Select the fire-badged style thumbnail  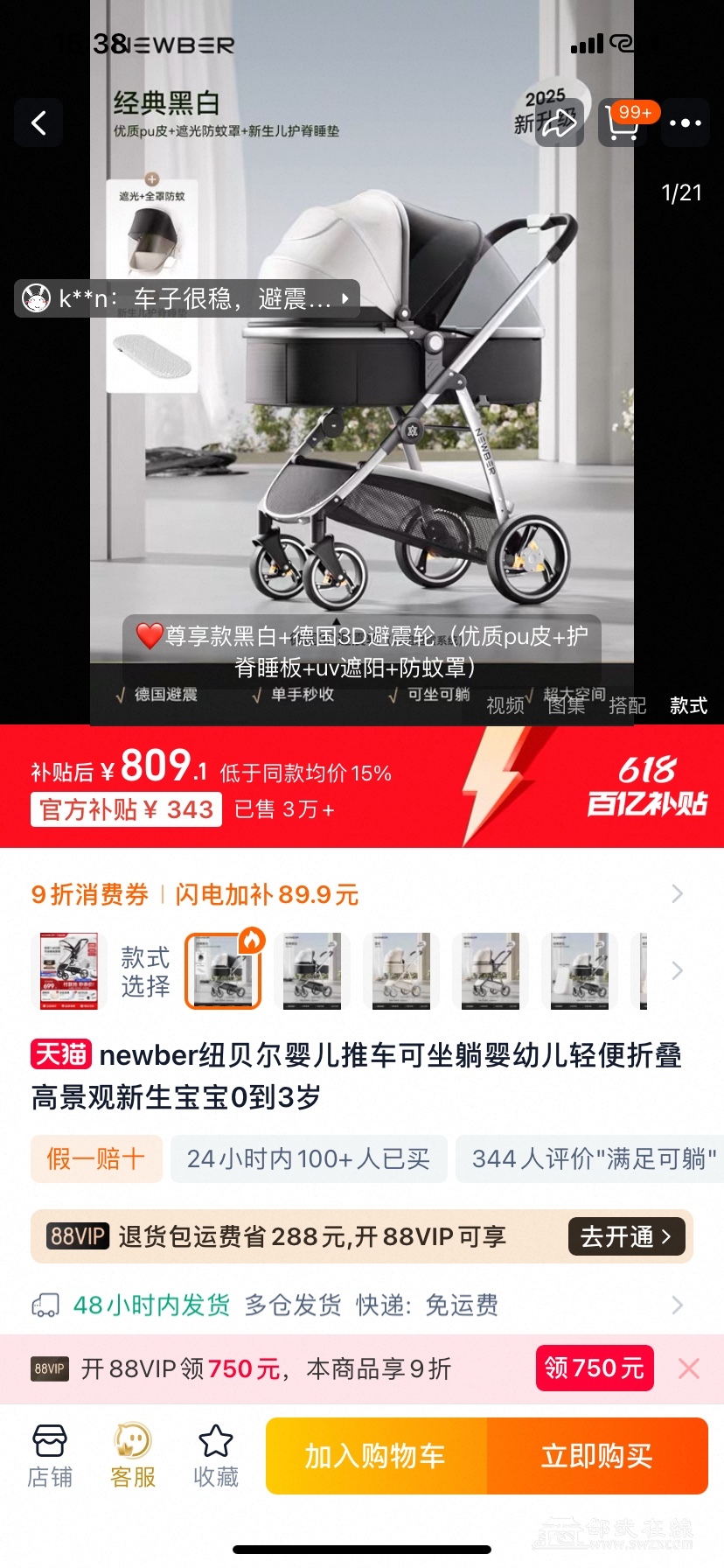[223, 971]
